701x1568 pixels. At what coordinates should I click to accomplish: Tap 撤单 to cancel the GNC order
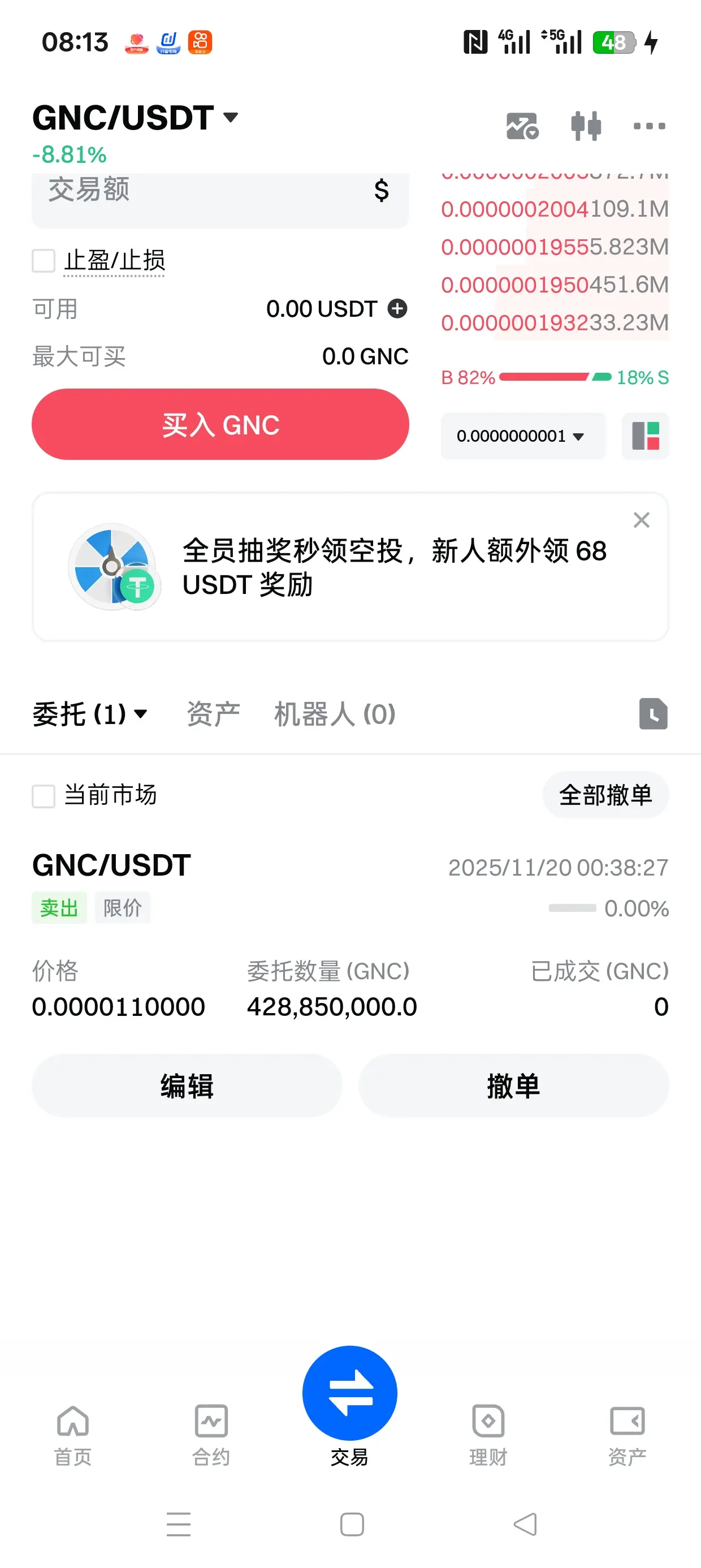[513, 1085]
